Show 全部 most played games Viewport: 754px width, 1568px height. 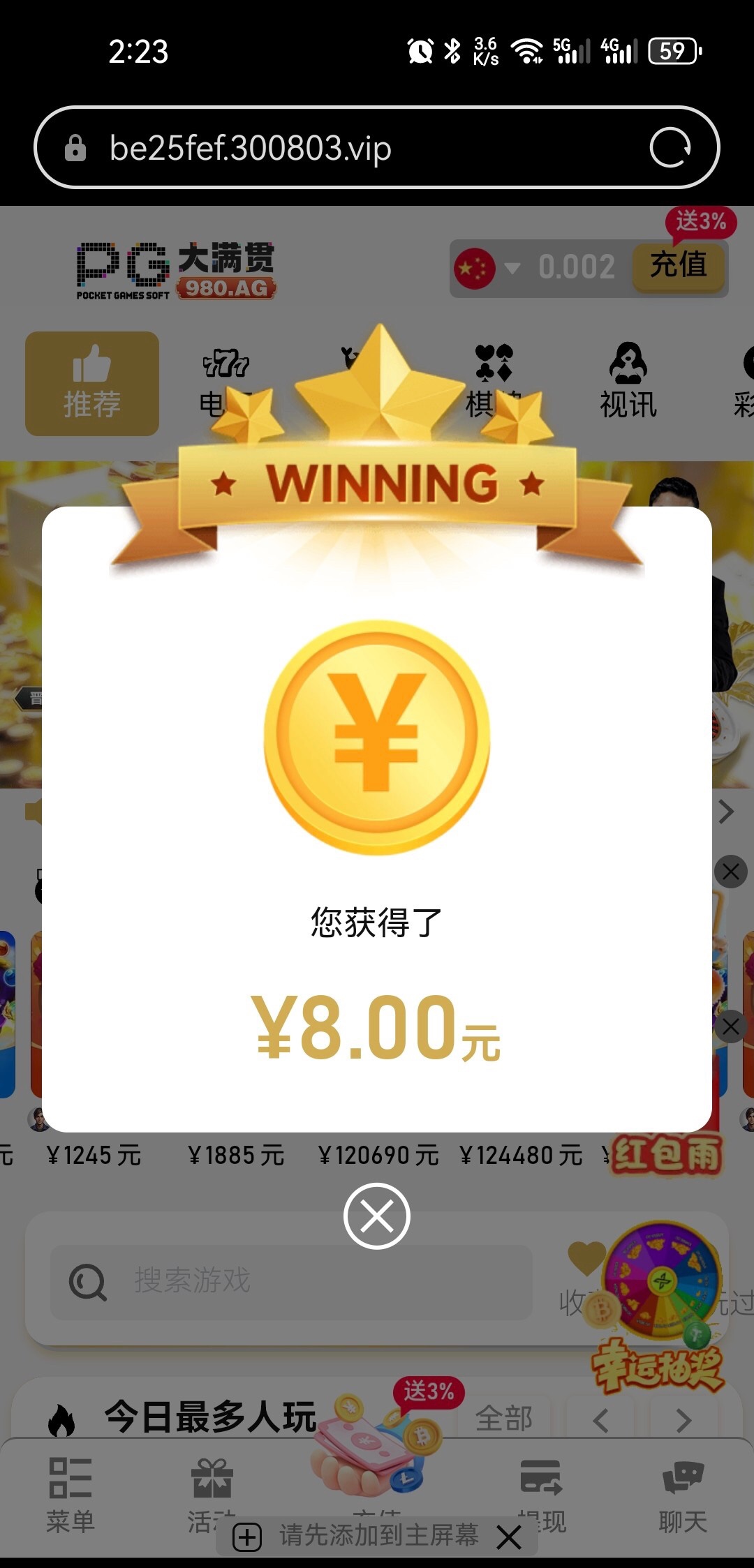(x=504, y=1419)
